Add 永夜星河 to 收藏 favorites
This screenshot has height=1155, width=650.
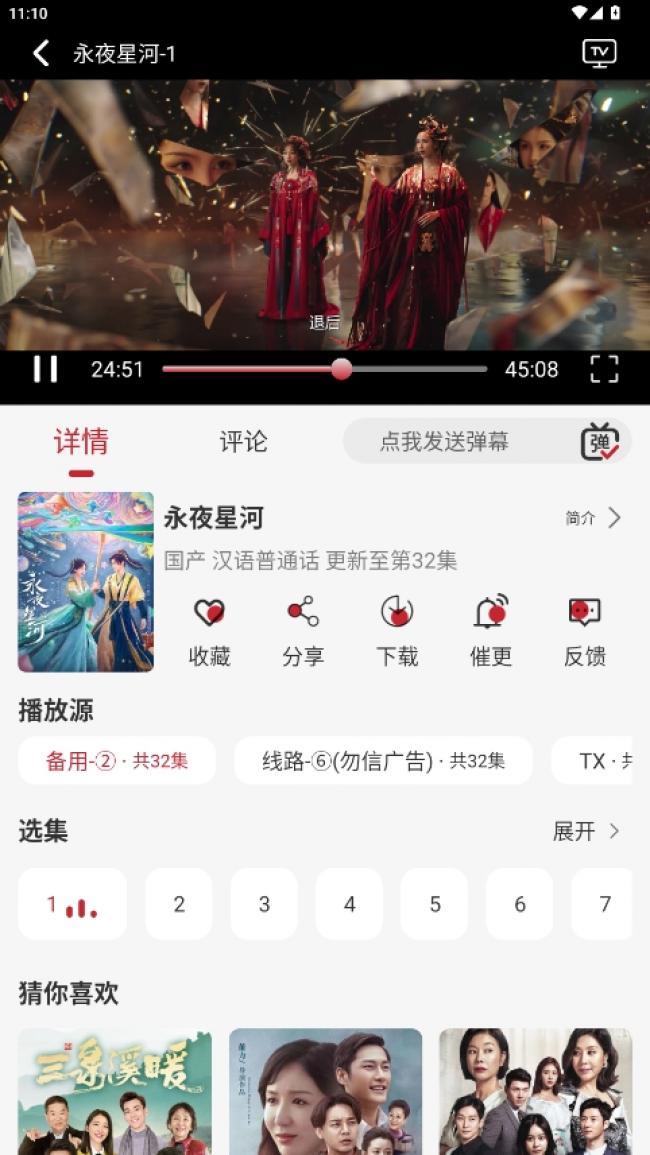pos(209,630)
